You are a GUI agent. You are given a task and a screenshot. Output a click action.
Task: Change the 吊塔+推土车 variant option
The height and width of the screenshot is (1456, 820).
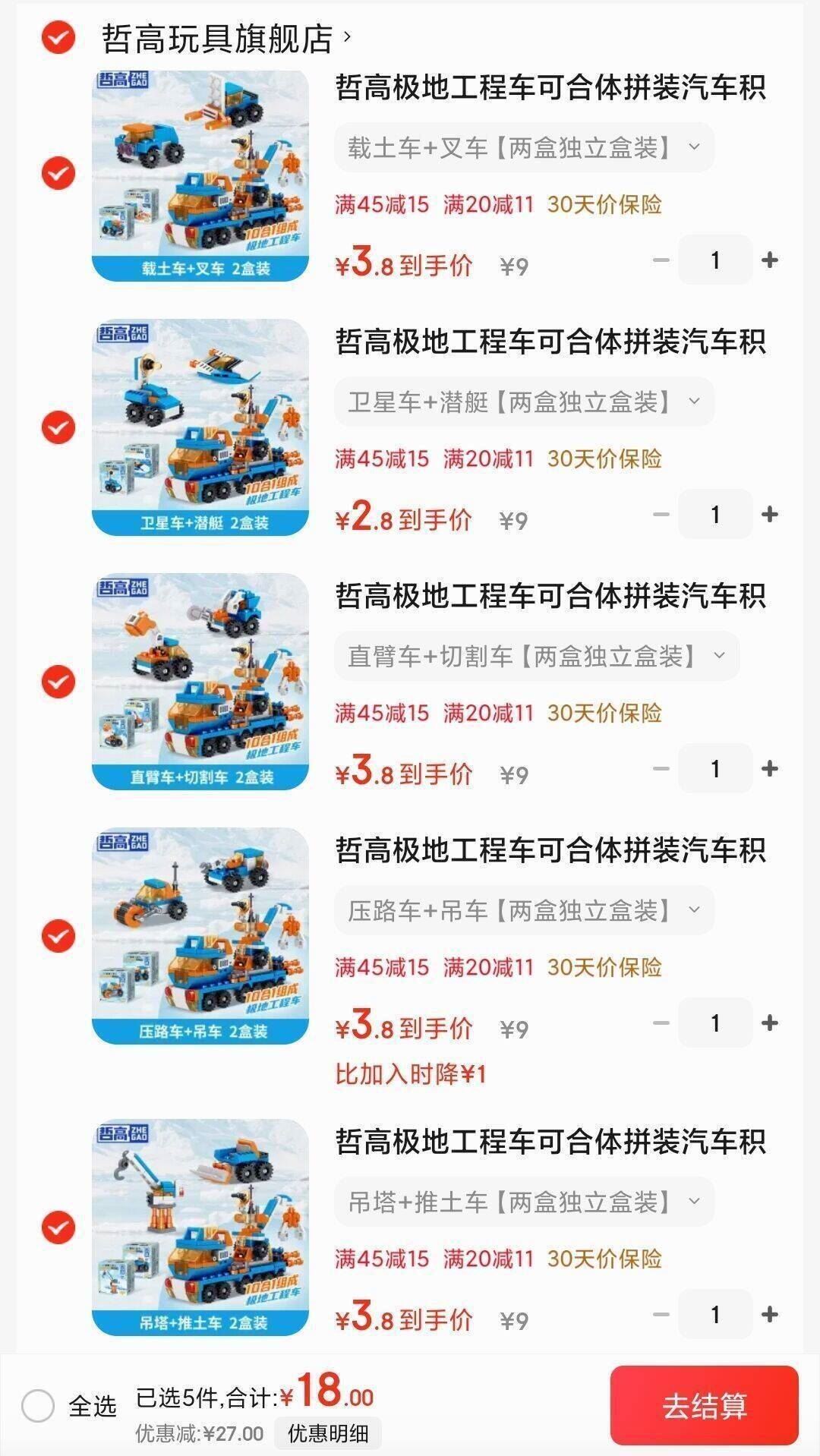[524, 1202]
